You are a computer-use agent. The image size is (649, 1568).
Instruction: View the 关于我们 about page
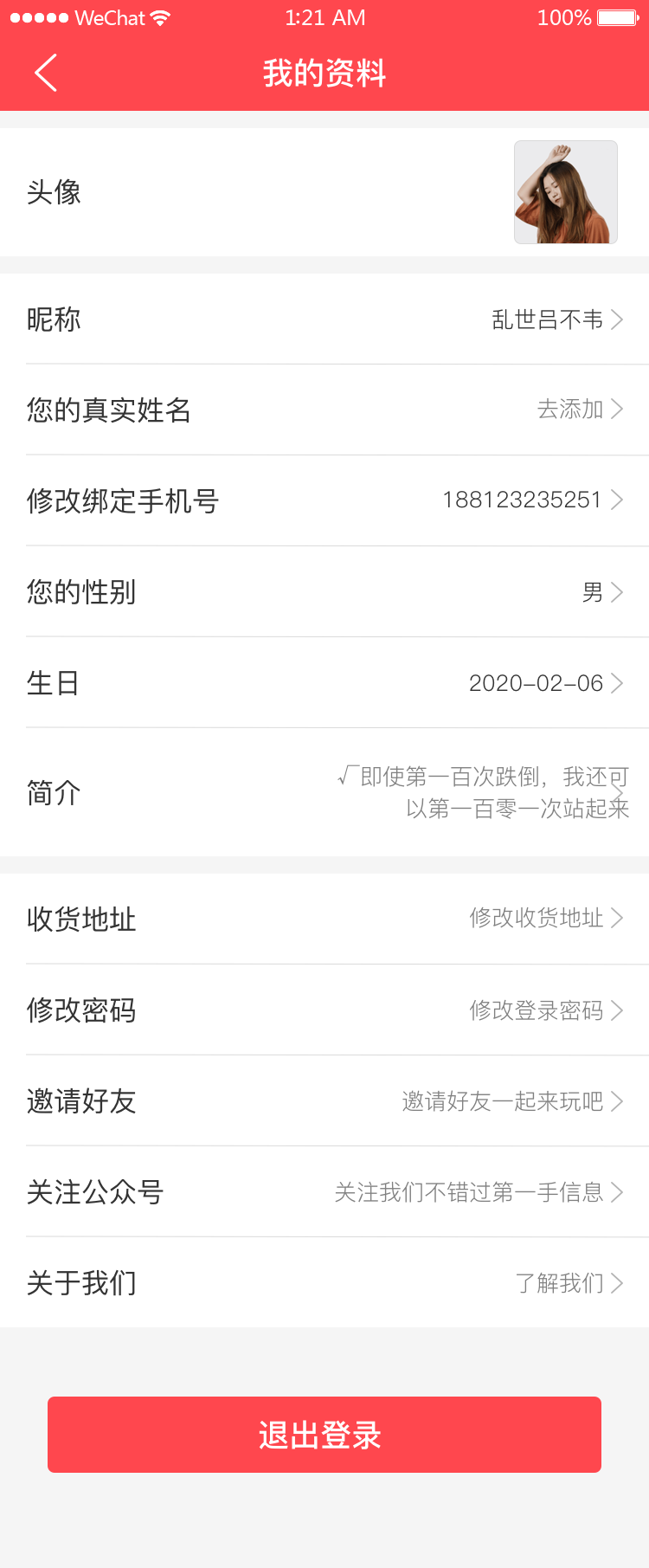click(x=324, y=1282)
